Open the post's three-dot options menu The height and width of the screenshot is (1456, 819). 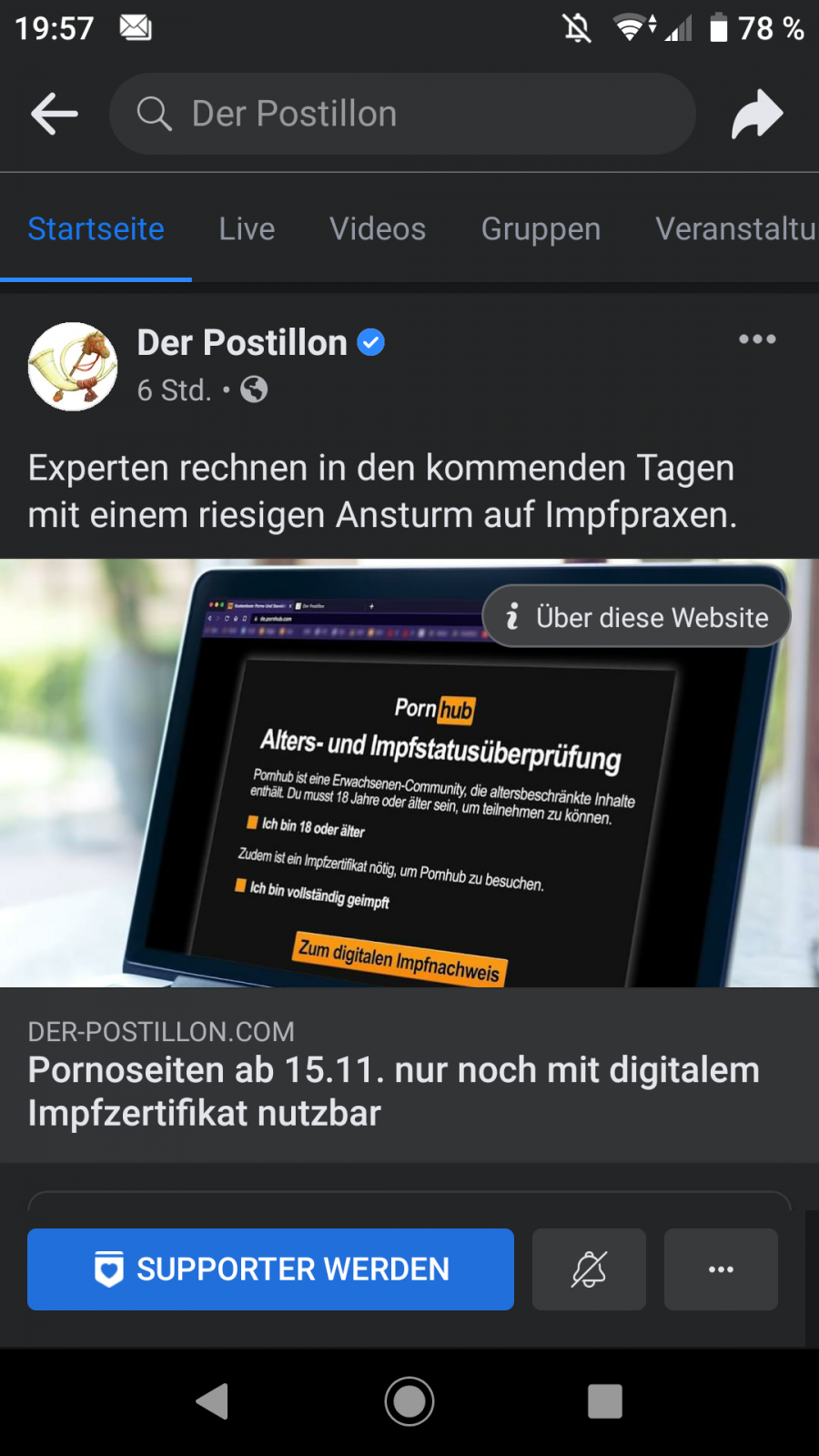coord(757,339)
